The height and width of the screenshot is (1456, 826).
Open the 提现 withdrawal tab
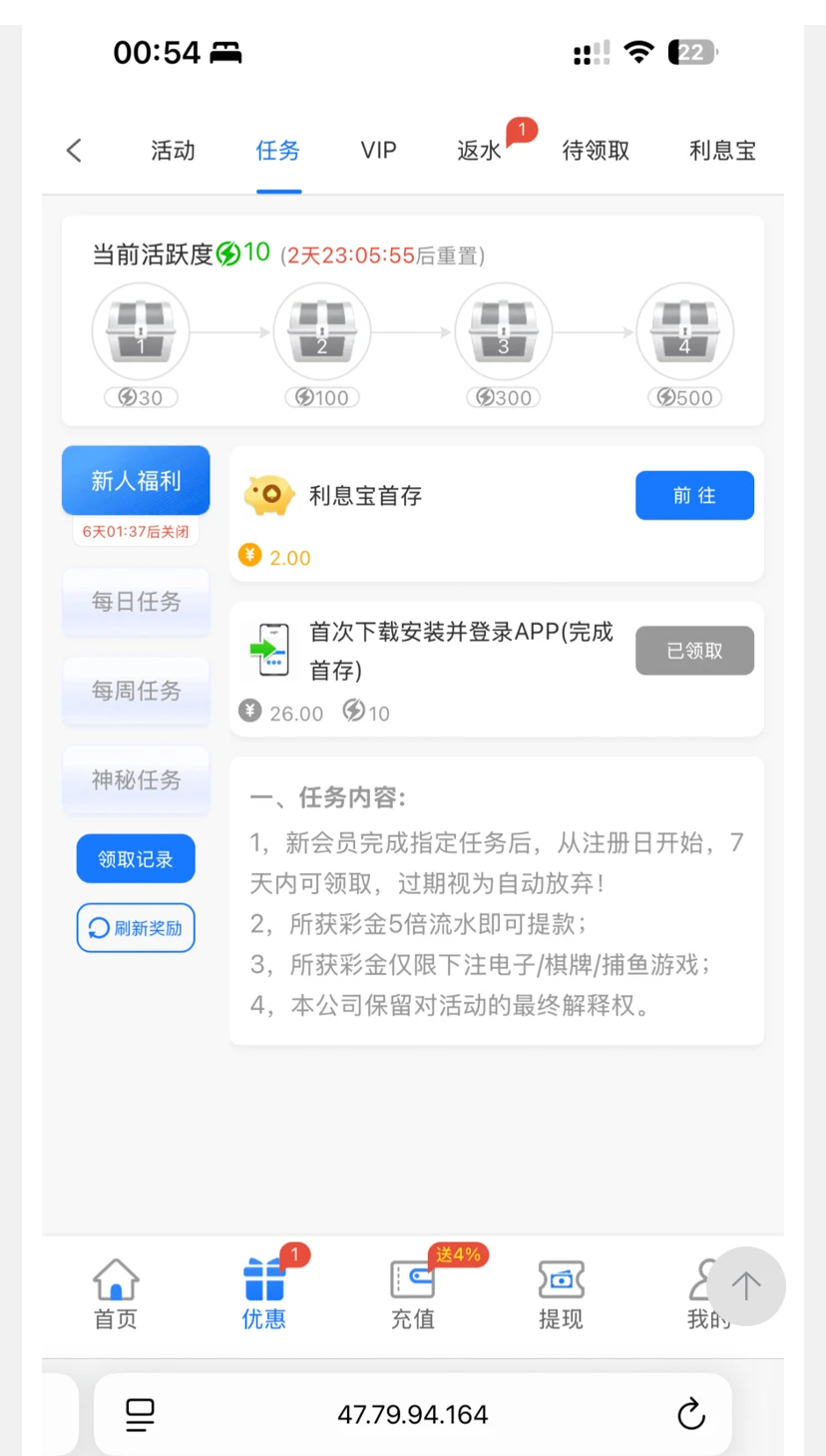coord(560,1294)
